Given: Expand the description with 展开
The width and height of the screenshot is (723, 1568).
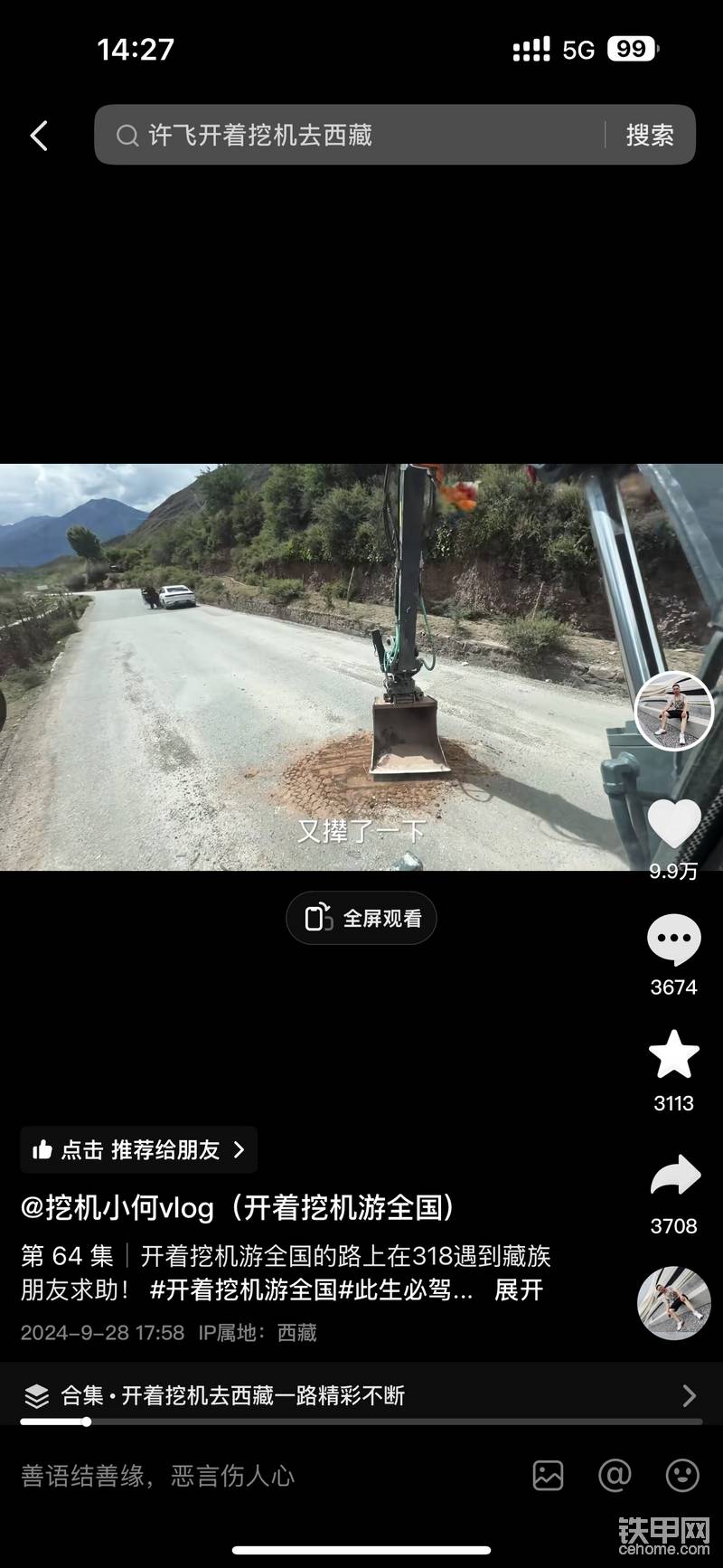Looking at the screenshot, I should [x=518, y=1289].
